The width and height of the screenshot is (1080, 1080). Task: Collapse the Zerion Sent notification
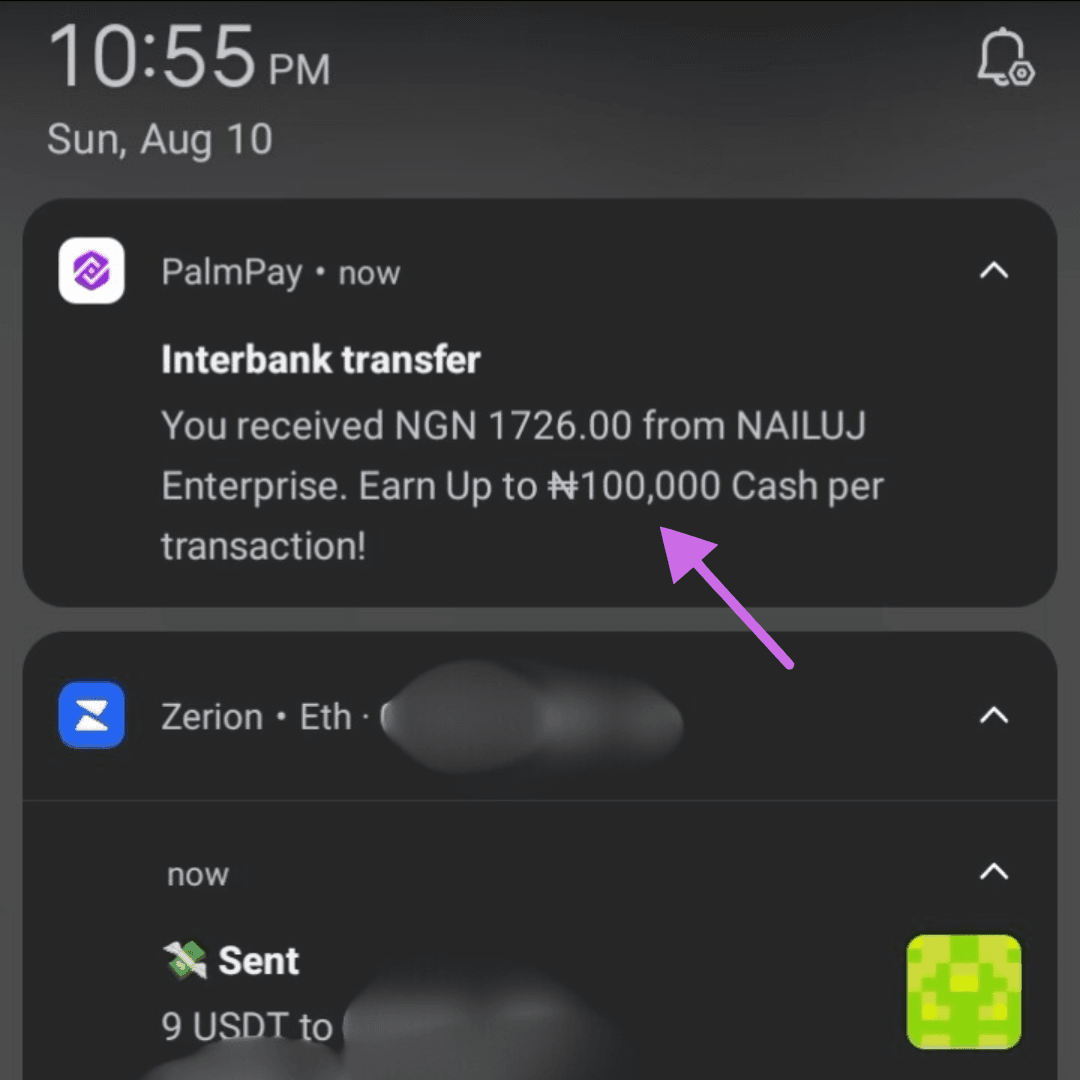(993, 871)
